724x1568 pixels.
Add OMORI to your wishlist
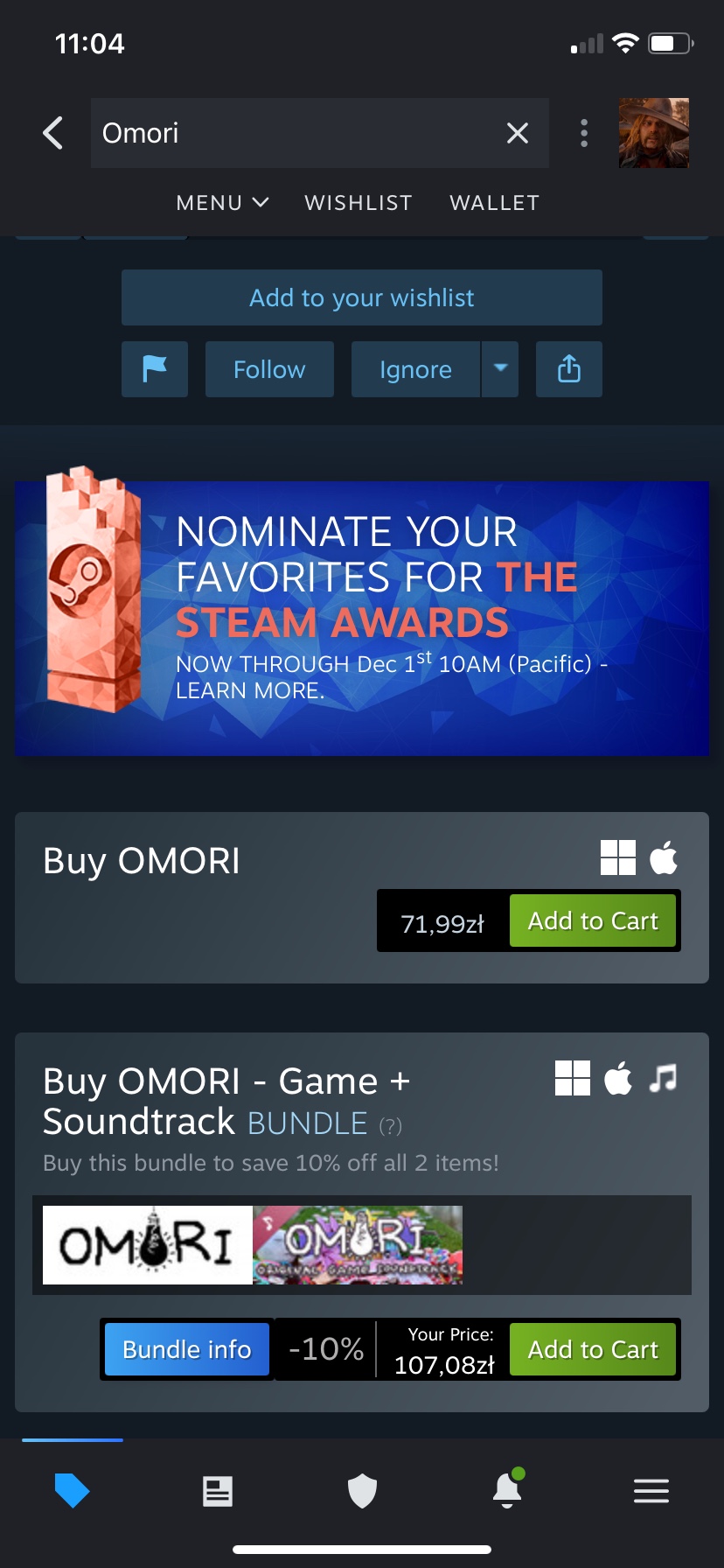pyautogui.click(x=362, y=297)
